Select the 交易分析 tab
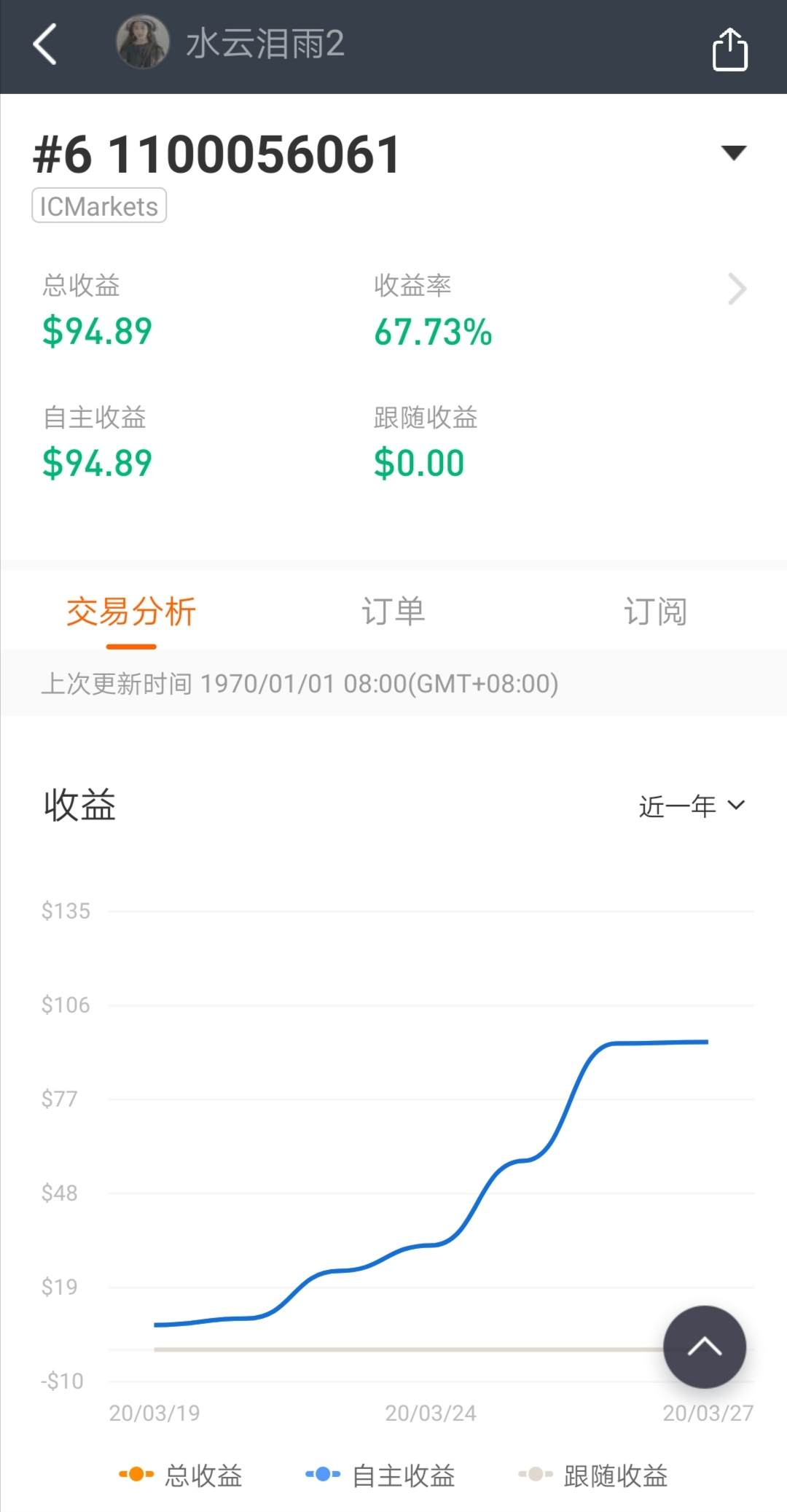 [x=131, y=611]
